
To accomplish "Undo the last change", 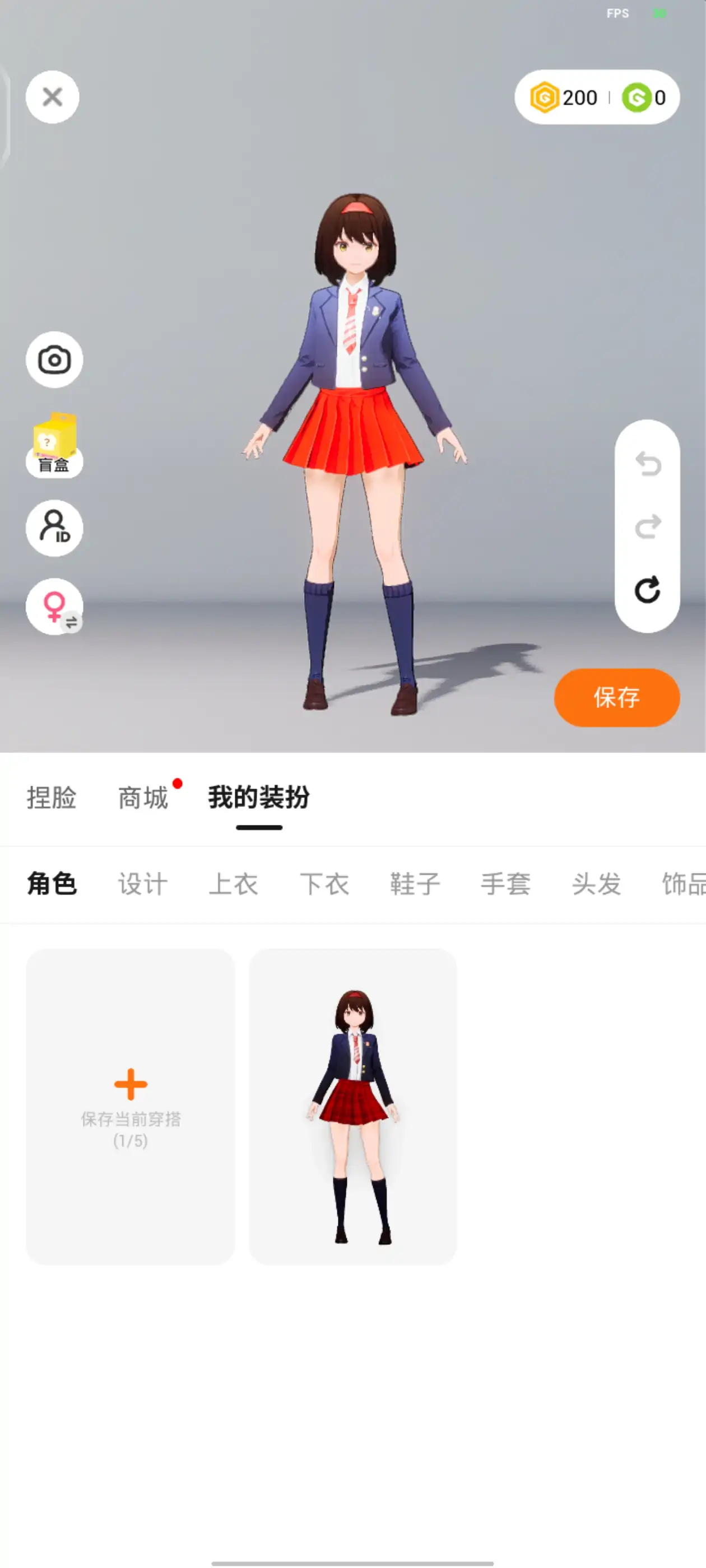I will (647, 464).
